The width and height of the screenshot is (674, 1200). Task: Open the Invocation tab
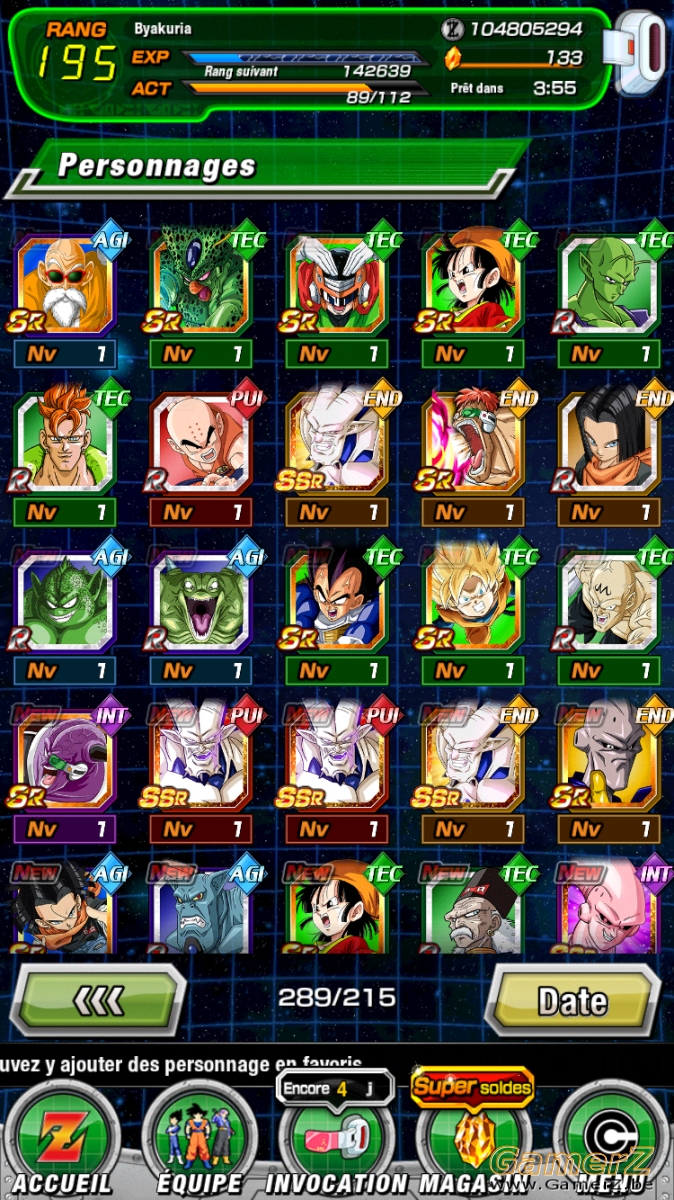pyautogui.click(x=335, y=1140)
